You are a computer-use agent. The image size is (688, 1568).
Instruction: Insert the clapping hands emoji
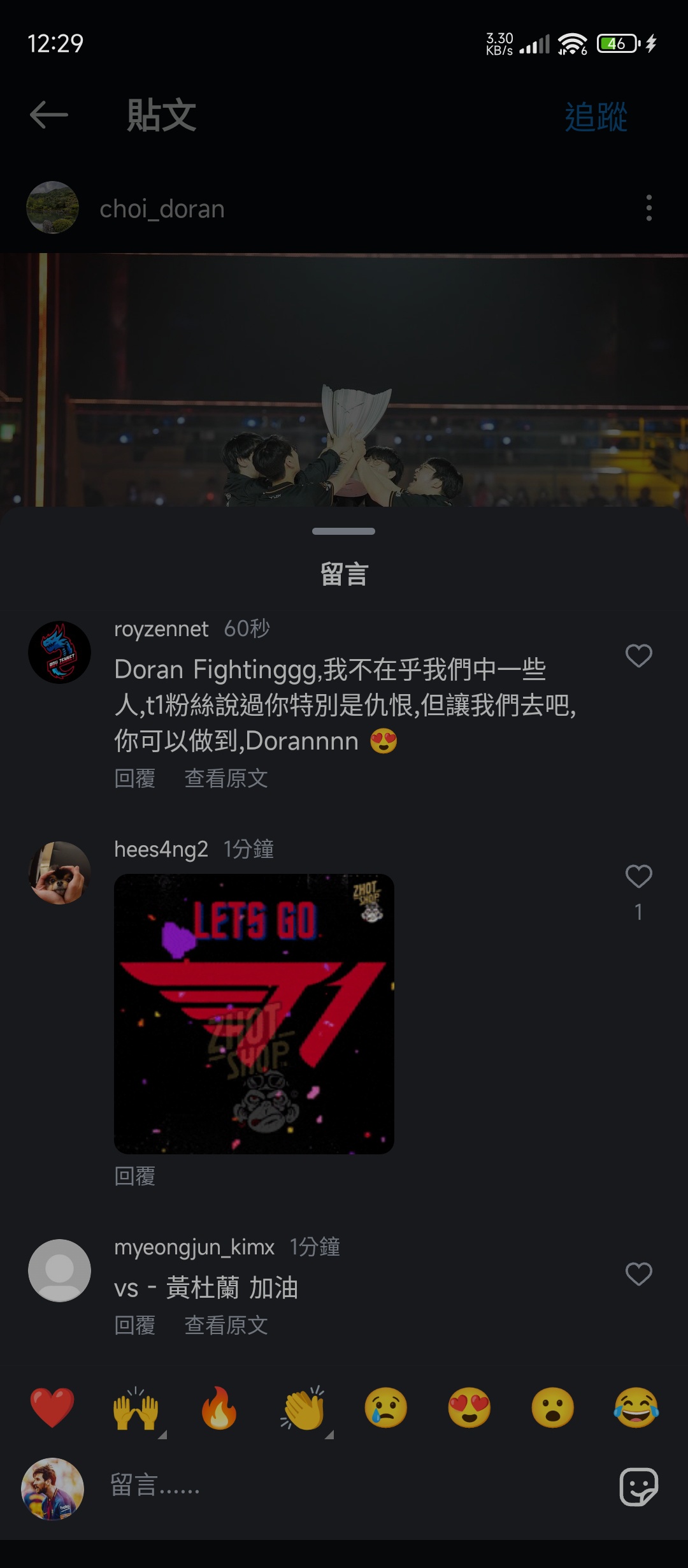click(x=303, y=1407)
